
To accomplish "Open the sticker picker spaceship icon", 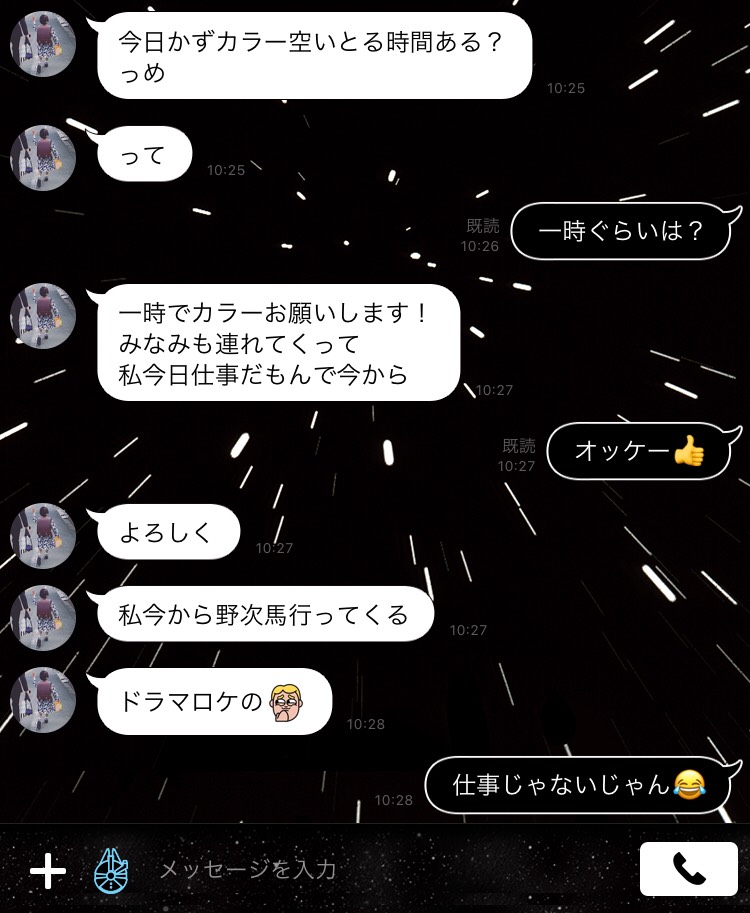I will 112,870.
